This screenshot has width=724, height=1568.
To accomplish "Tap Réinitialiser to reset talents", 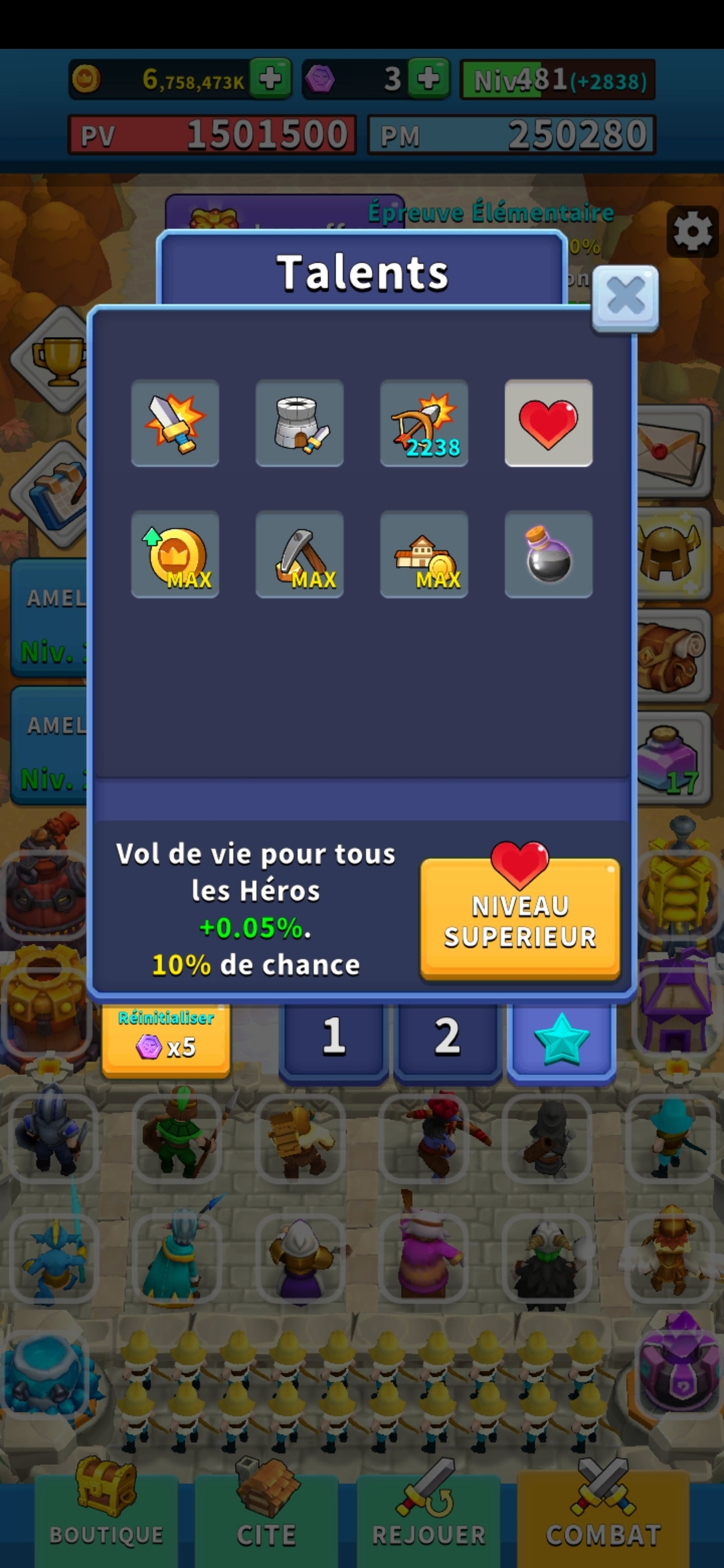I will [166, 1037].
